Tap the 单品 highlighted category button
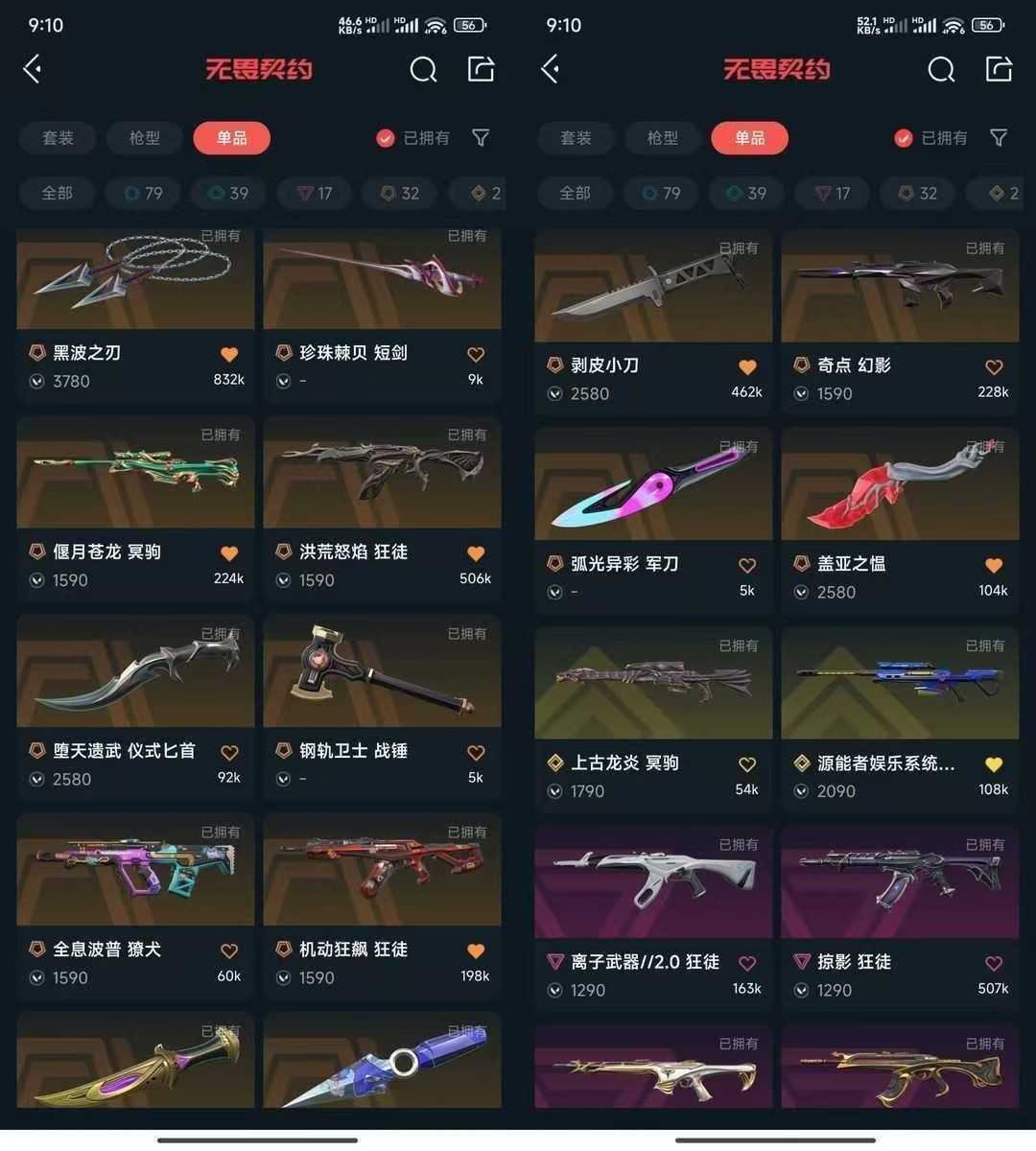The width and height of the screenshot is (1036, 1151). (x=231, y=138)
